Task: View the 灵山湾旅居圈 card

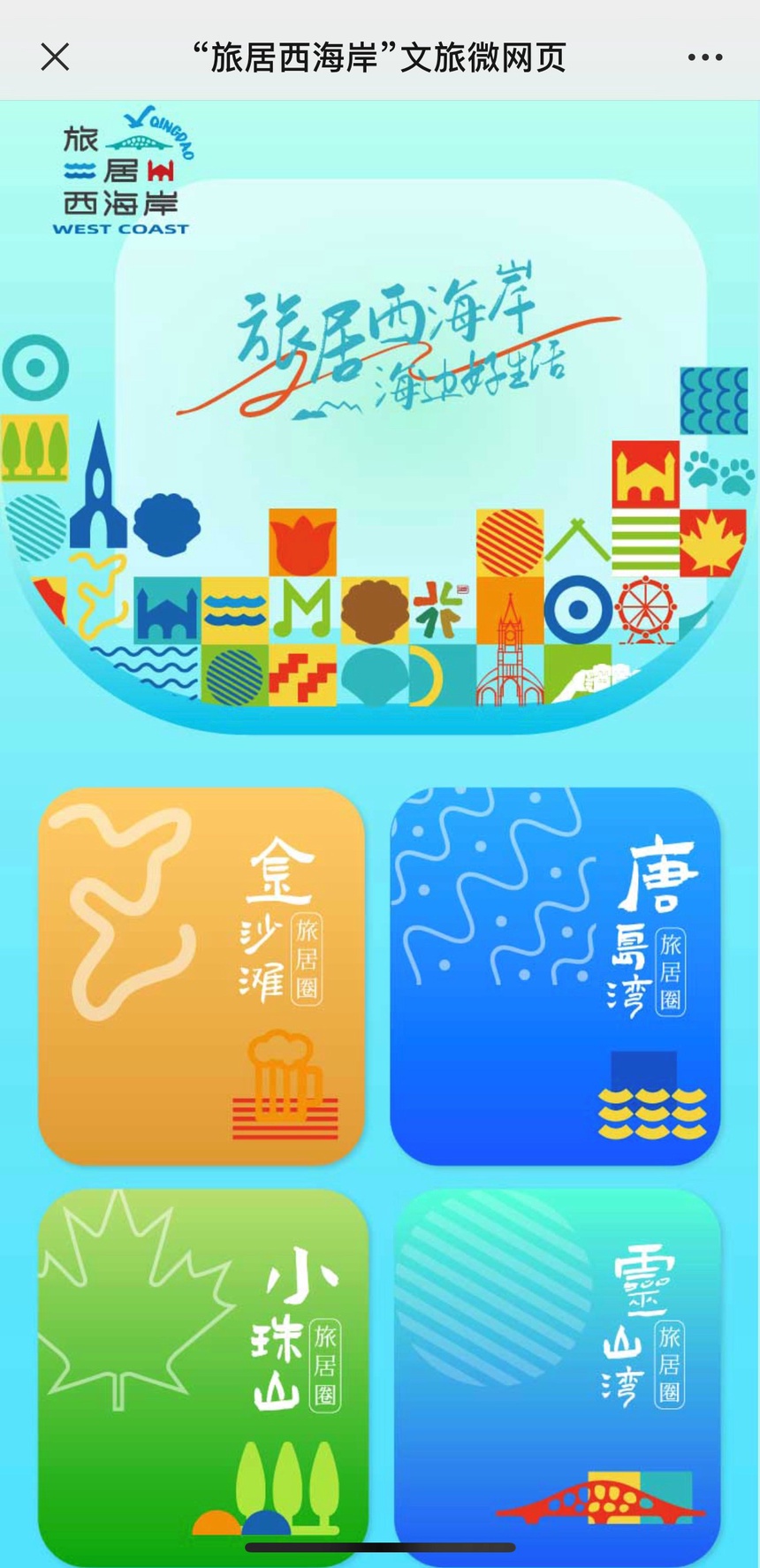Action: coord(557,1370)
